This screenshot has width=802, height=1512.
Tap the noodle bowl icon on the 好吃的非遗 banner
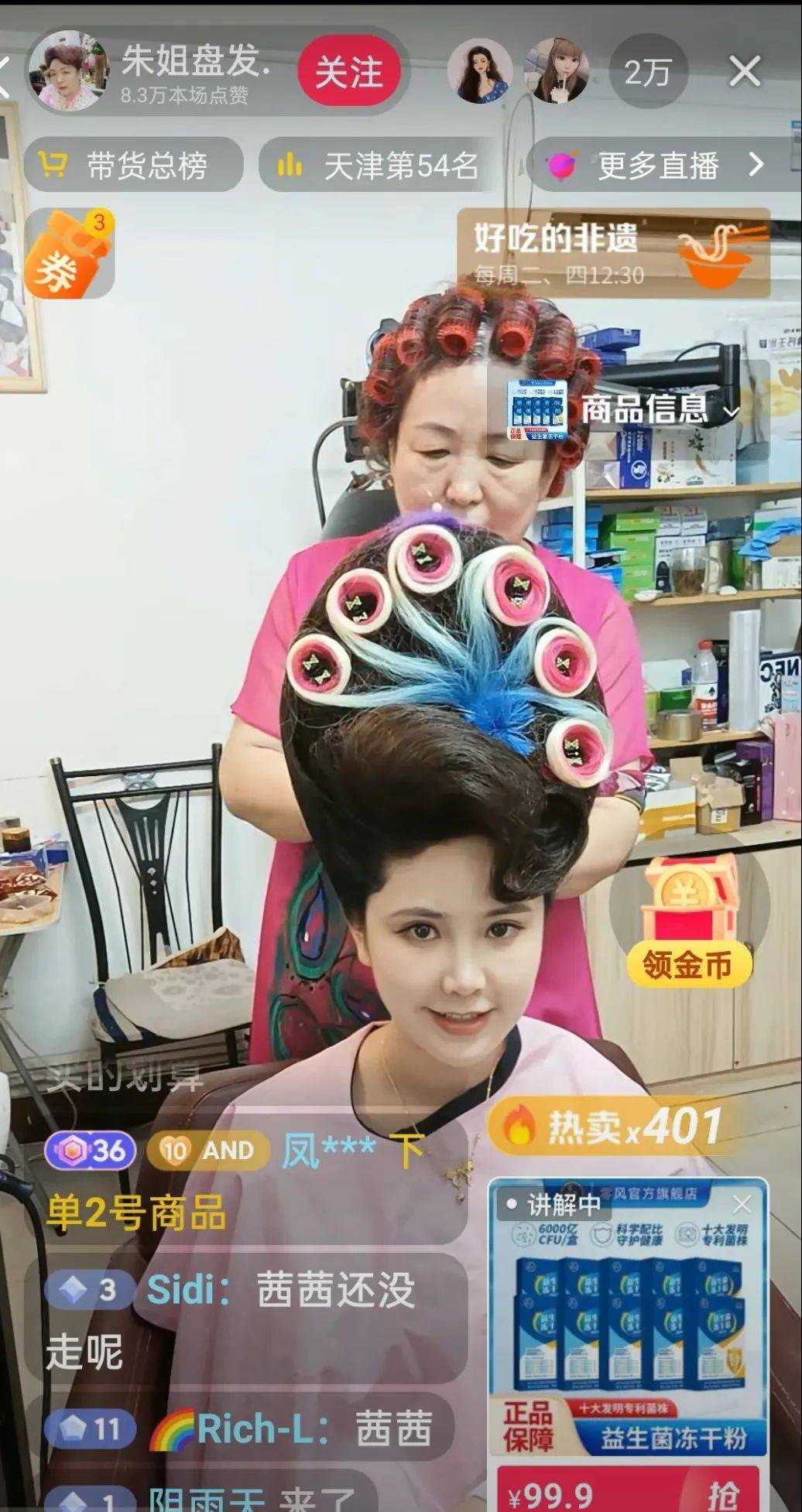click(716, 251)
